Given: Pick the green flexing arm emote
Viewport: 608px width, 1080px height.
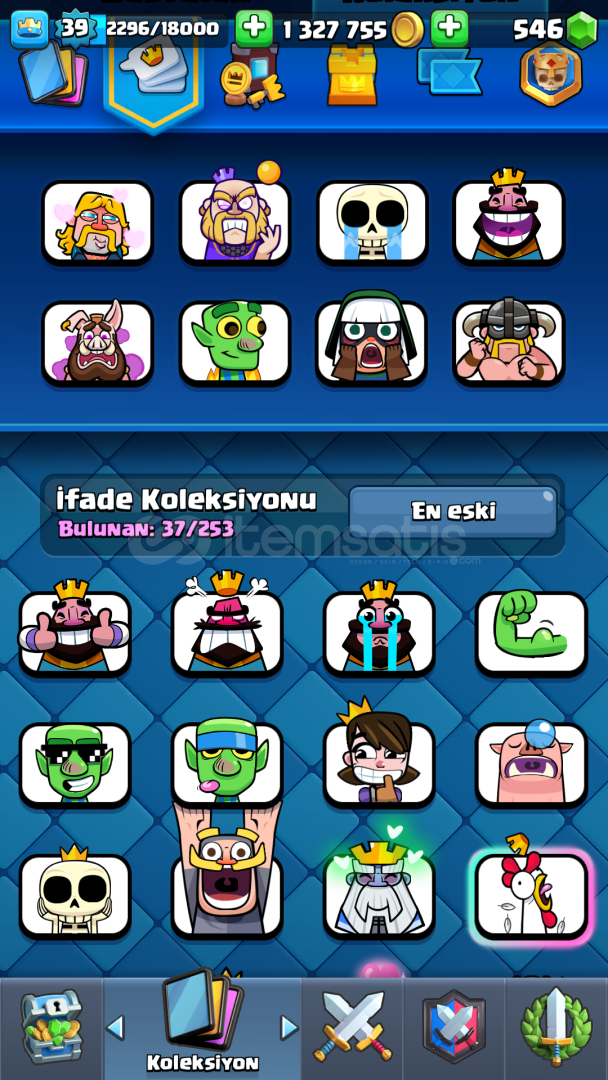Looking at the screenshot, I should pyautogui.click(x=531, y=632).
